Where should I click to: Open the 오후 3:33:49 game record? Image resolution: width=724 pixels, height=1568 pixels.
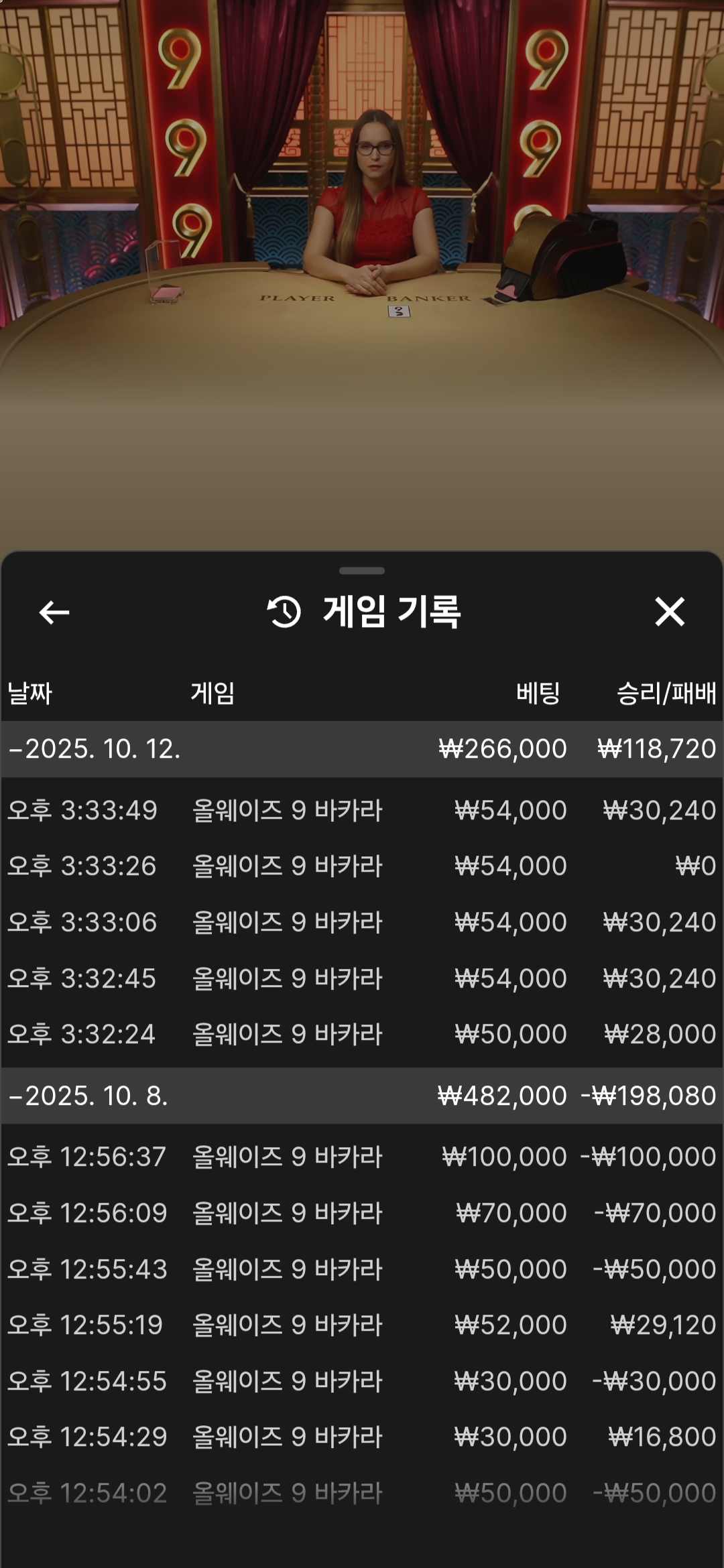[x=362, y=810]
